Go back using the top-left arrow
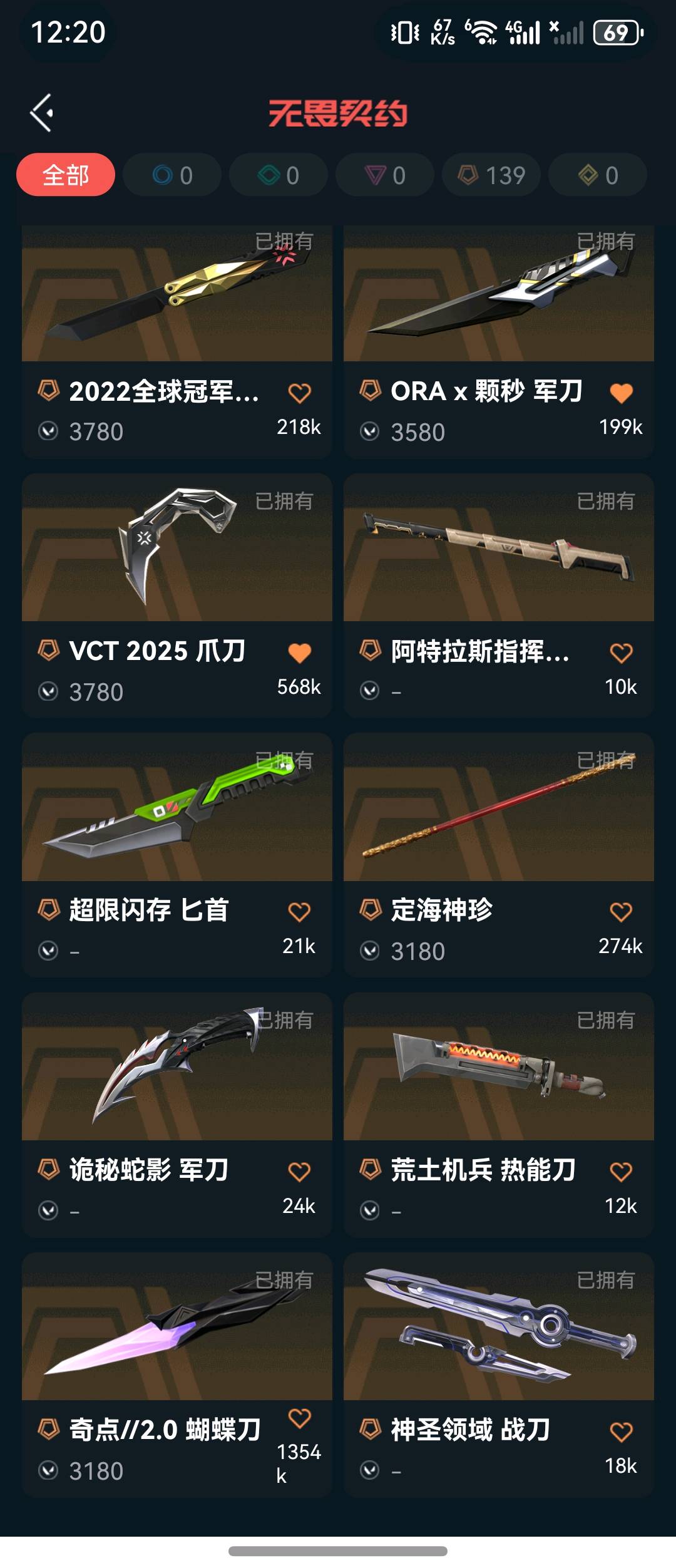Screen dimensions: 676x1568 point(42,113)
